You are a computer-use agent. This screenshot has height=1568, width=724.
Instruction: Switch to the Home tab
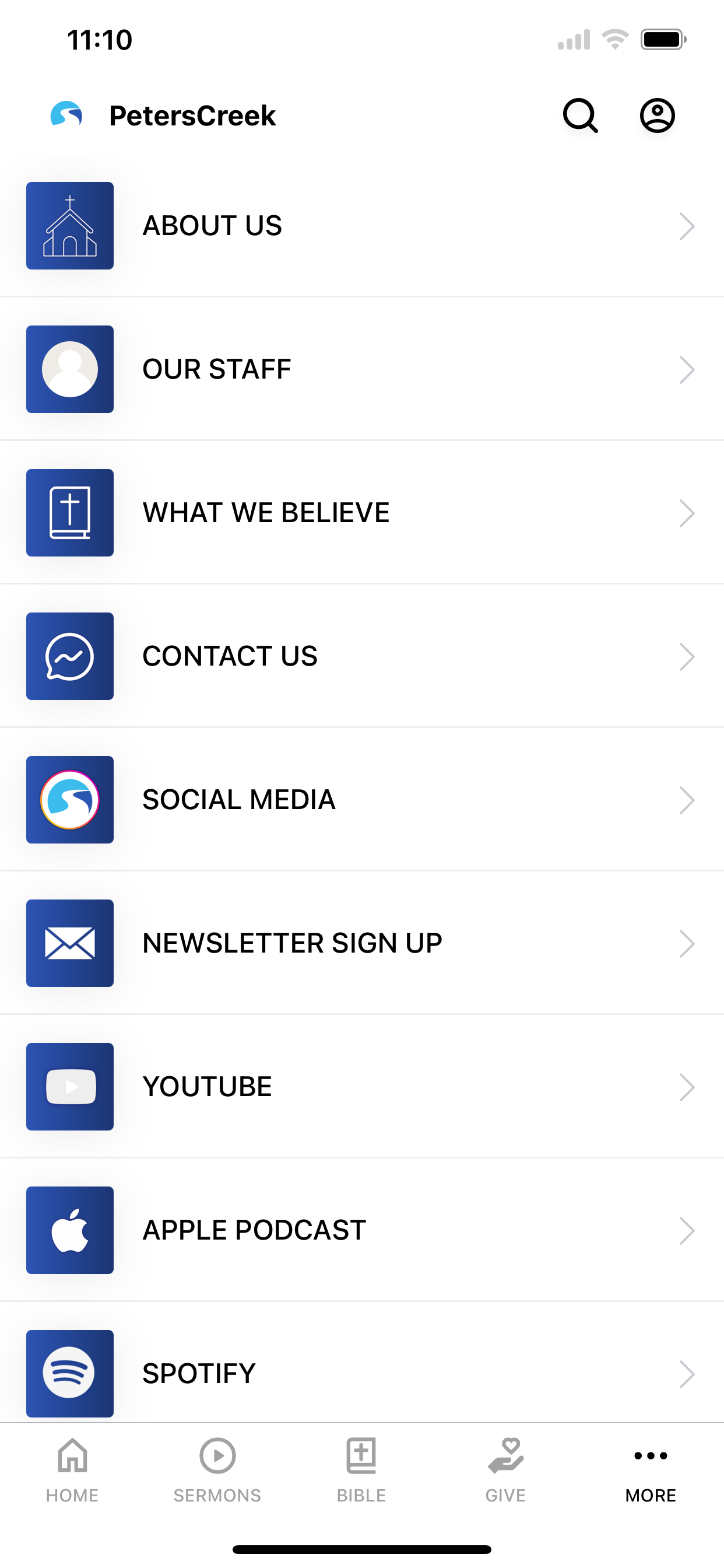tap(72, 1470)
